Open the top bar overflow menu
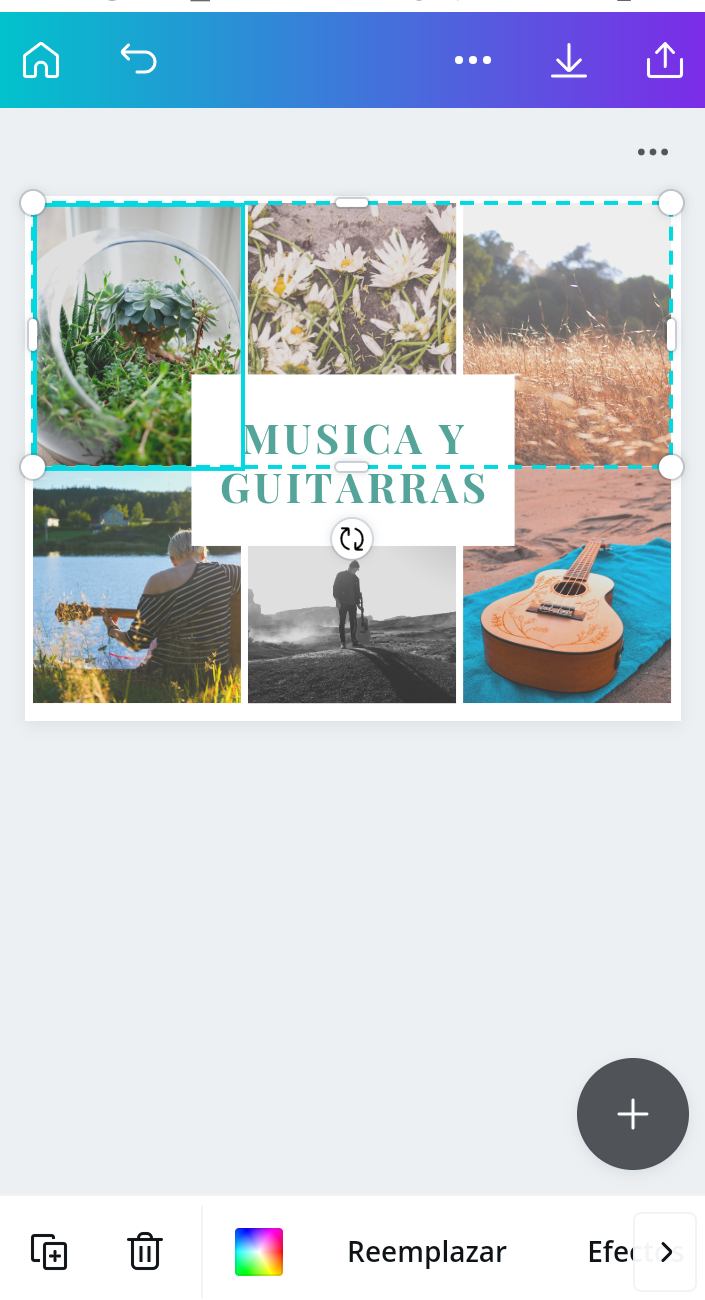Screen dimensions: 705x1300 [x=473, y=60]
